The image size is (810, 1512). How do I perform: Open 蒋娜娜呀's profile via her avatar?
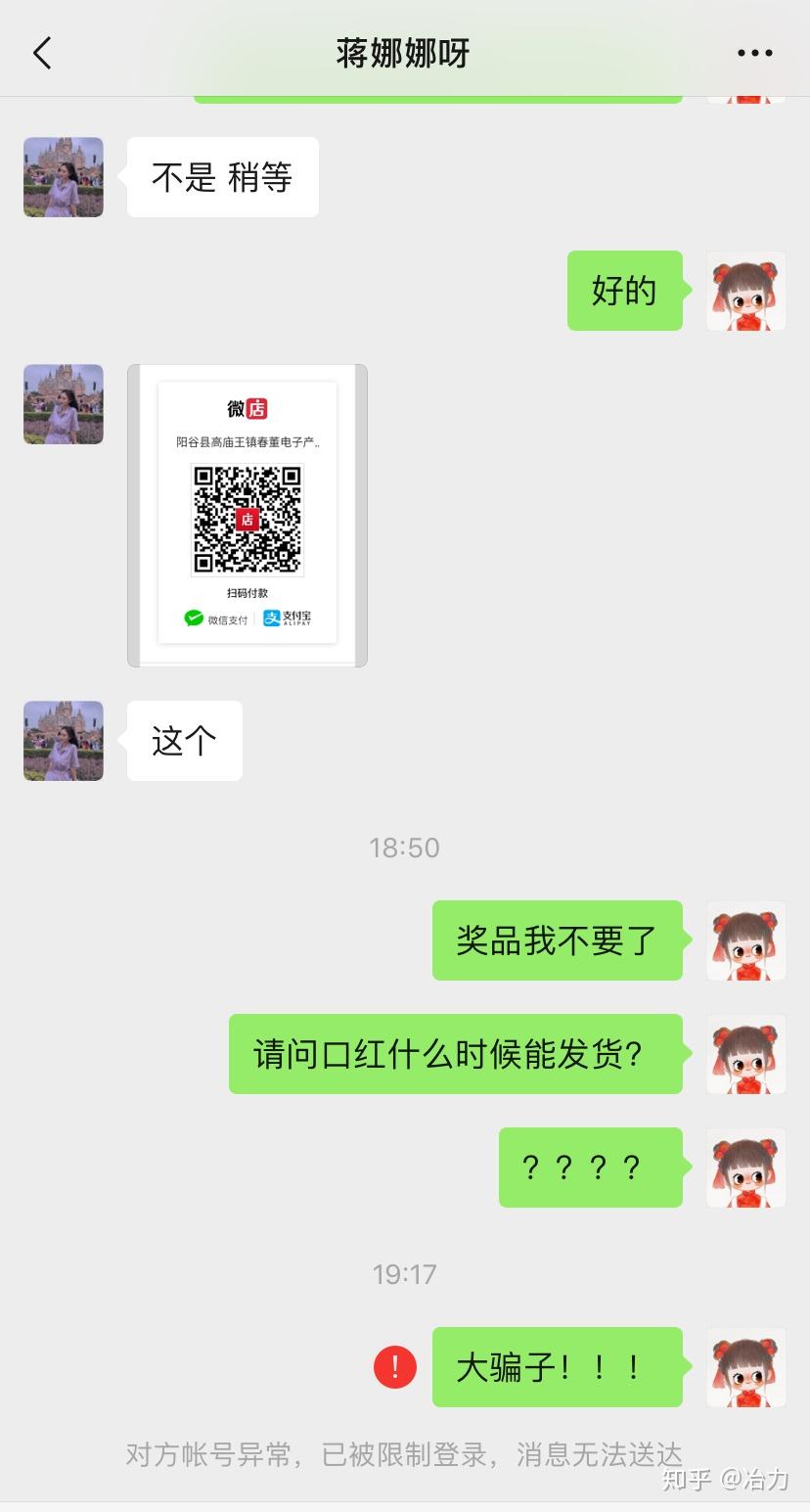63,177
